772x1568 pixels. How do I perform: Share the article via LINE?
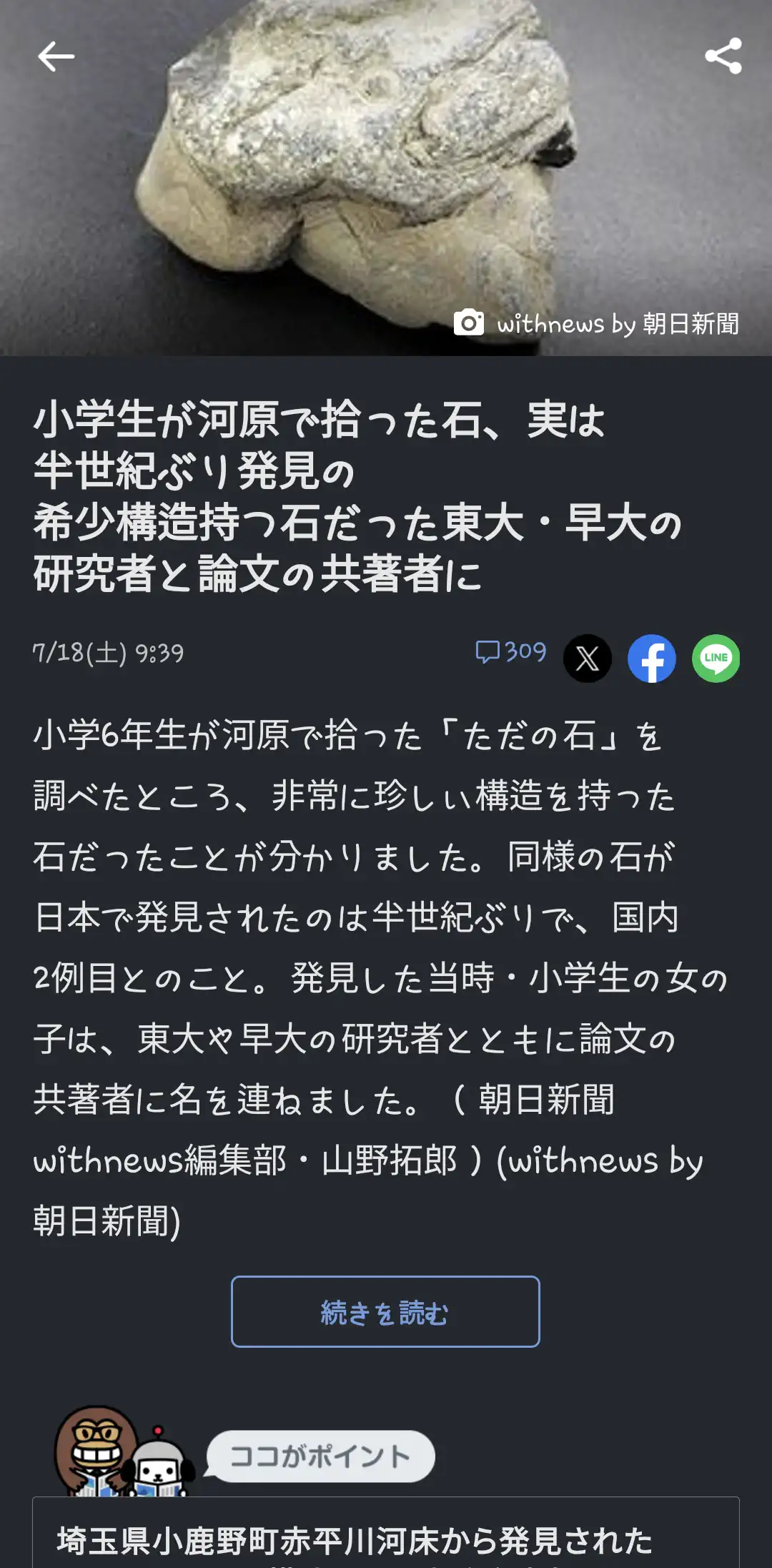(x=716, y=658)
